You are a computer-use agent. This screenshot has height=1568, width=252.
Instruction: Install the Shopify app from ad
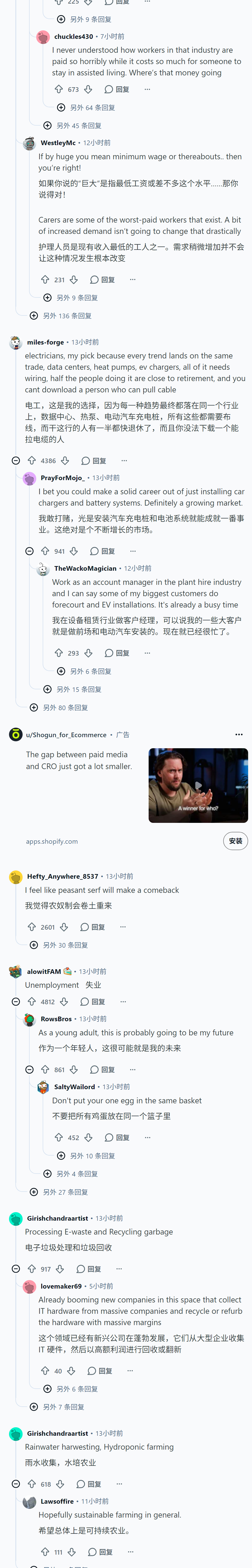[x=236, y=841]
